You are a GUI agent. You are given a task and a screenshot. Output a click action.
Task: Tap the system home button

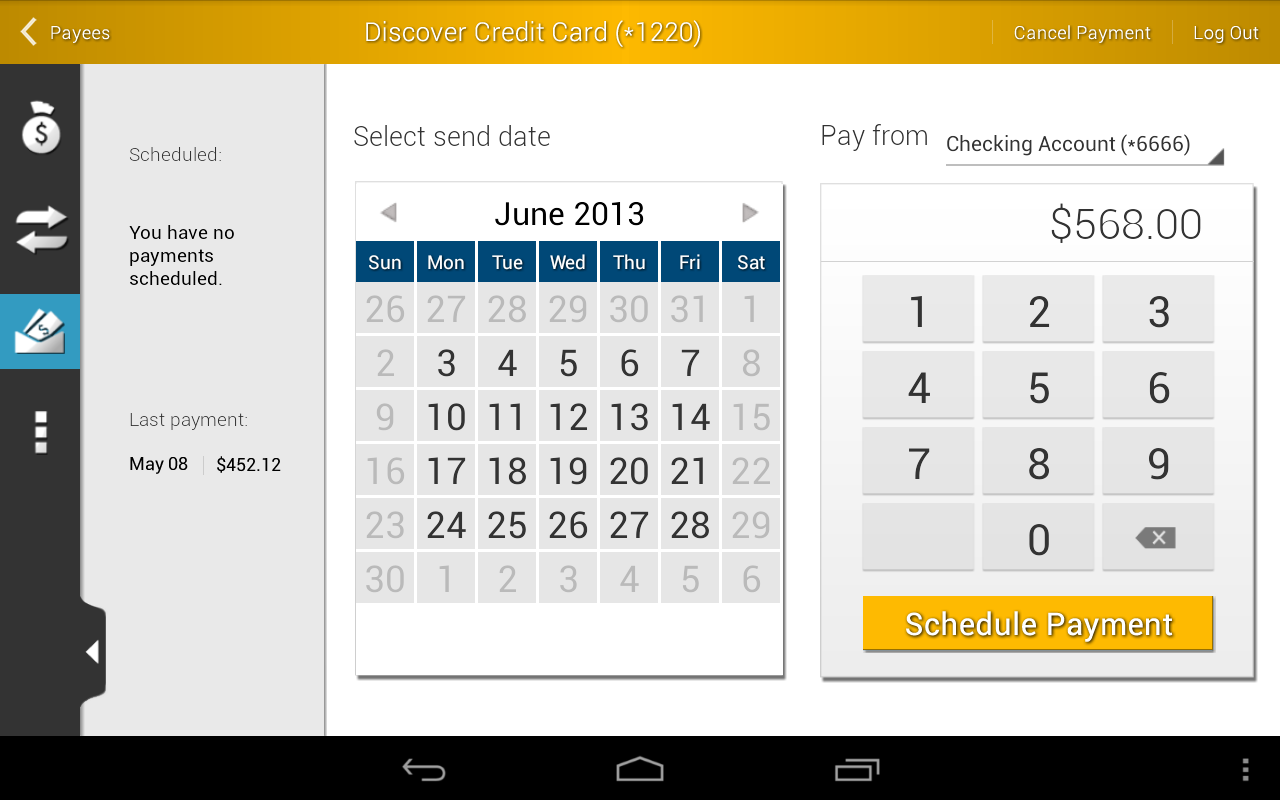coord(640,769)
